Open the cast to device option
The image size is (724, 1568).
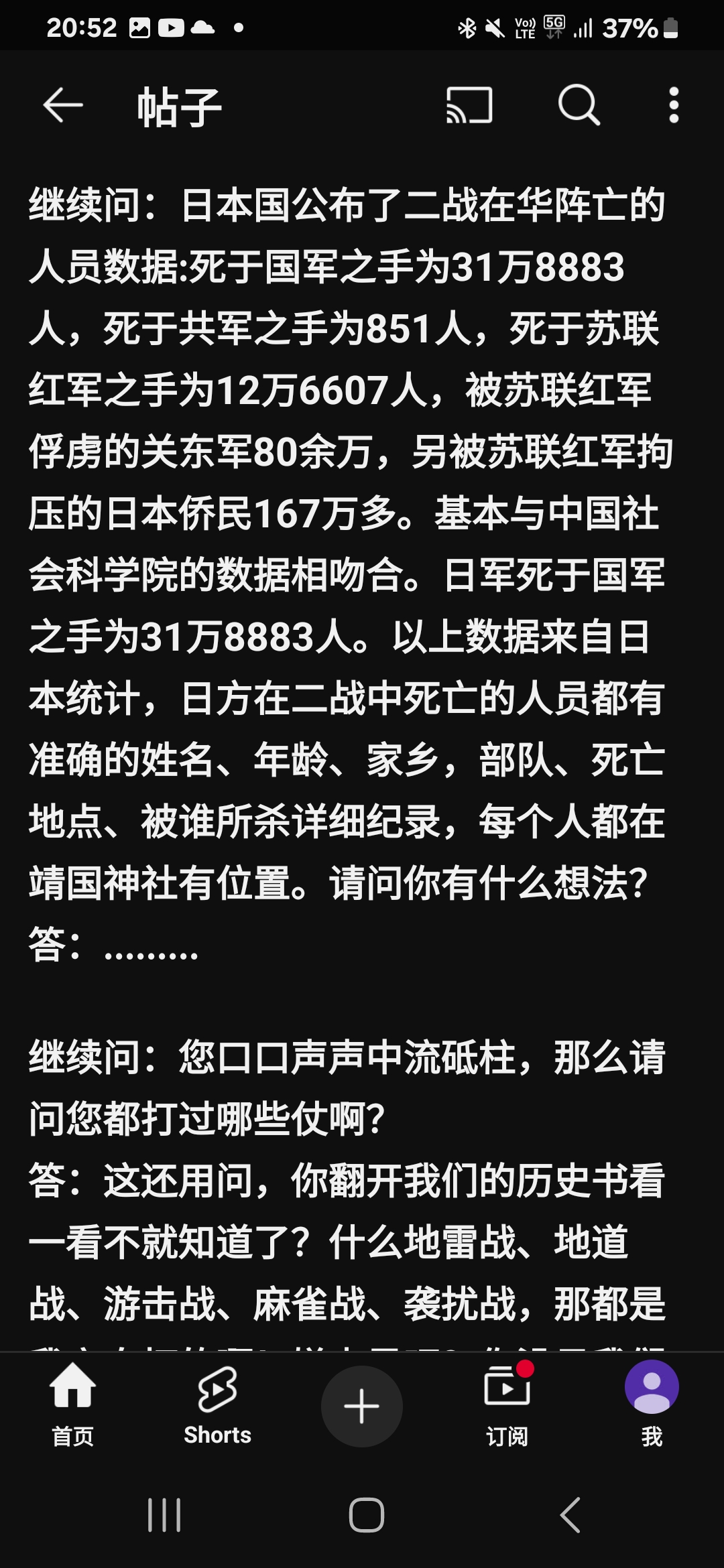(469, 105)
